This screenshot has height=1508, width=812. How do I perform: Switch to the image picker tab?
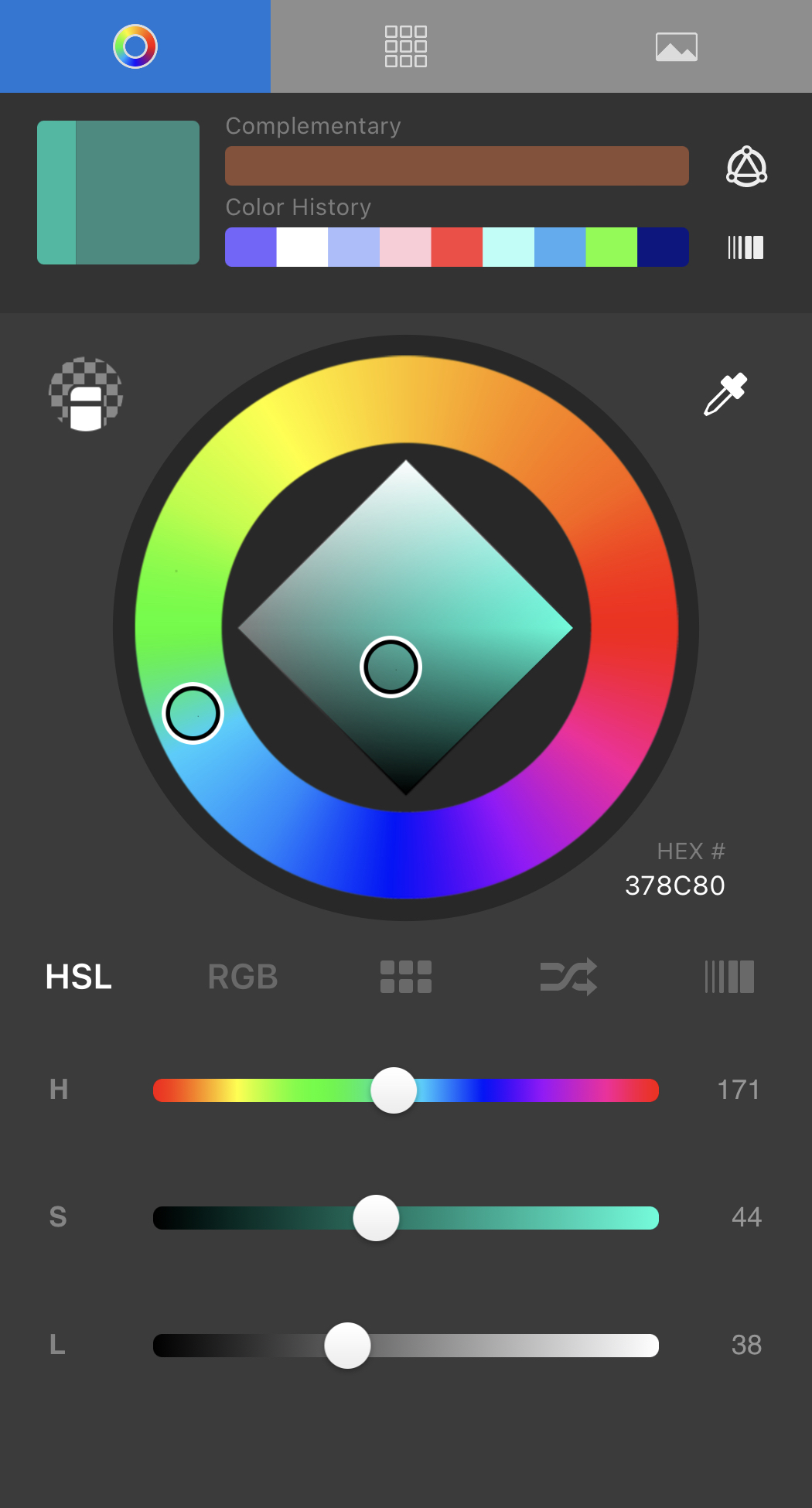point(677,46)
